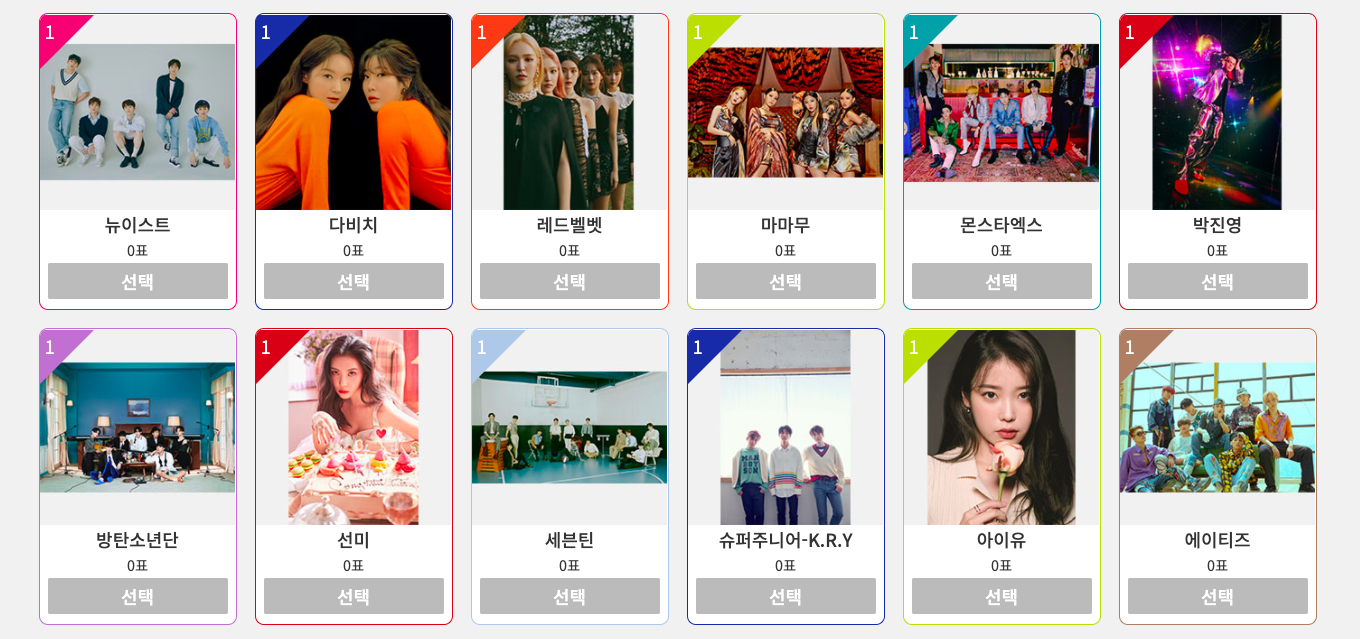The image size is (1360, 639).
Task: Select 세븐틴 via the 선택 button
Action: click(x=570, y=596)
